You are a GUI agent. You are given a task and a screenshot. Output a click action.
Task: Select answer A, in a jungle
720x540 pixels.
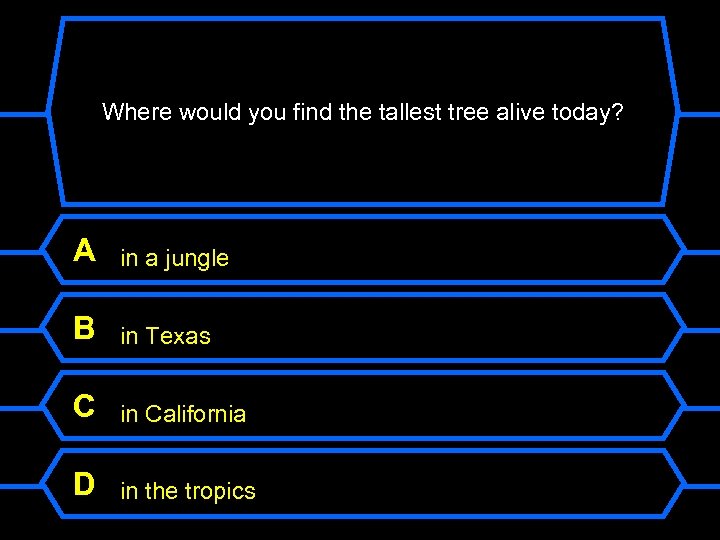363,250
